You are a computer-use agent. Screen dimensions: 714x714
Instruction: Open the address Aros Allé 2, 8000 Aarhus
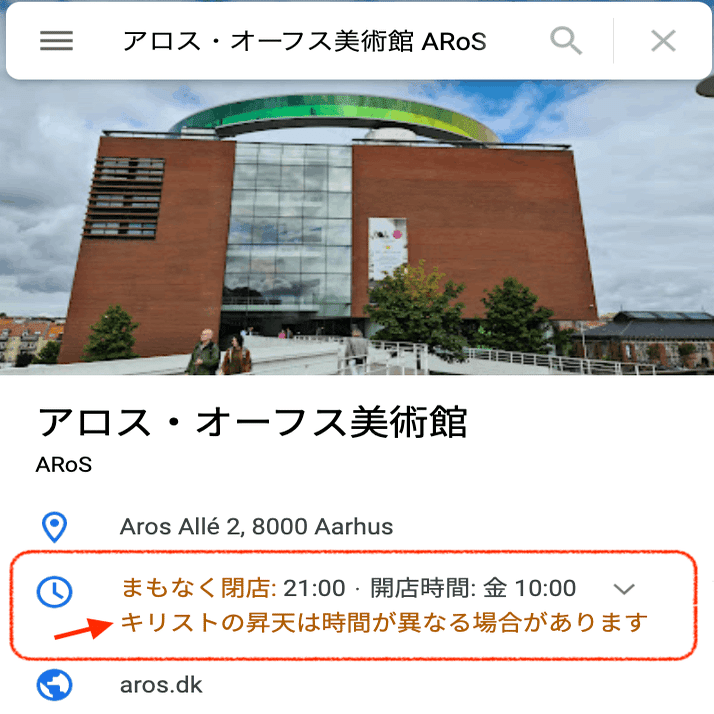click(256, 526)
